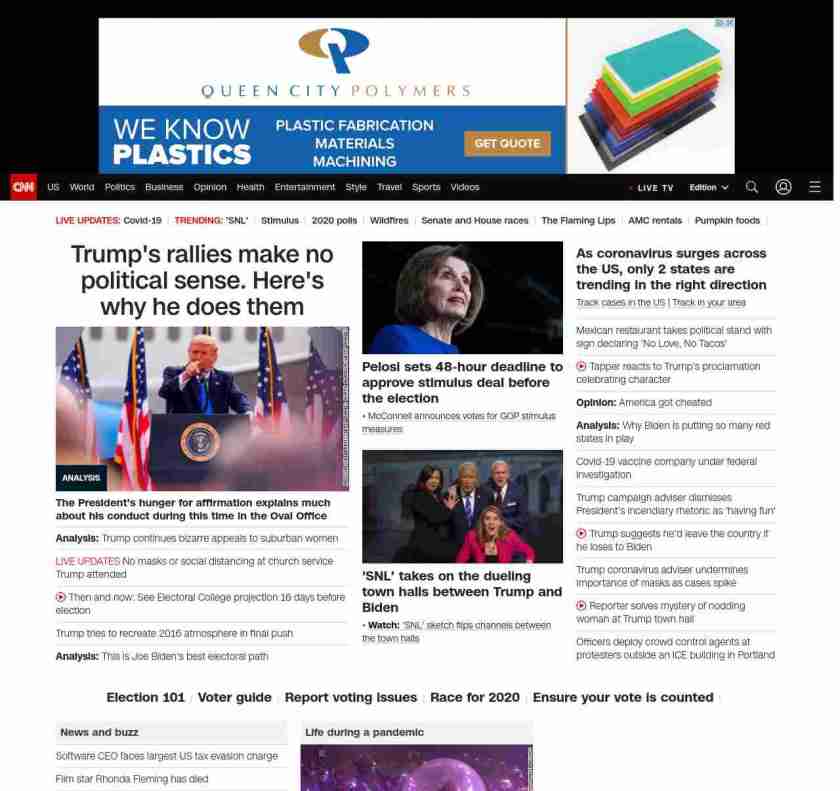Open the Pelosi 48-hour deadline story
Screen dimensions: 840x791
(462, 382)
